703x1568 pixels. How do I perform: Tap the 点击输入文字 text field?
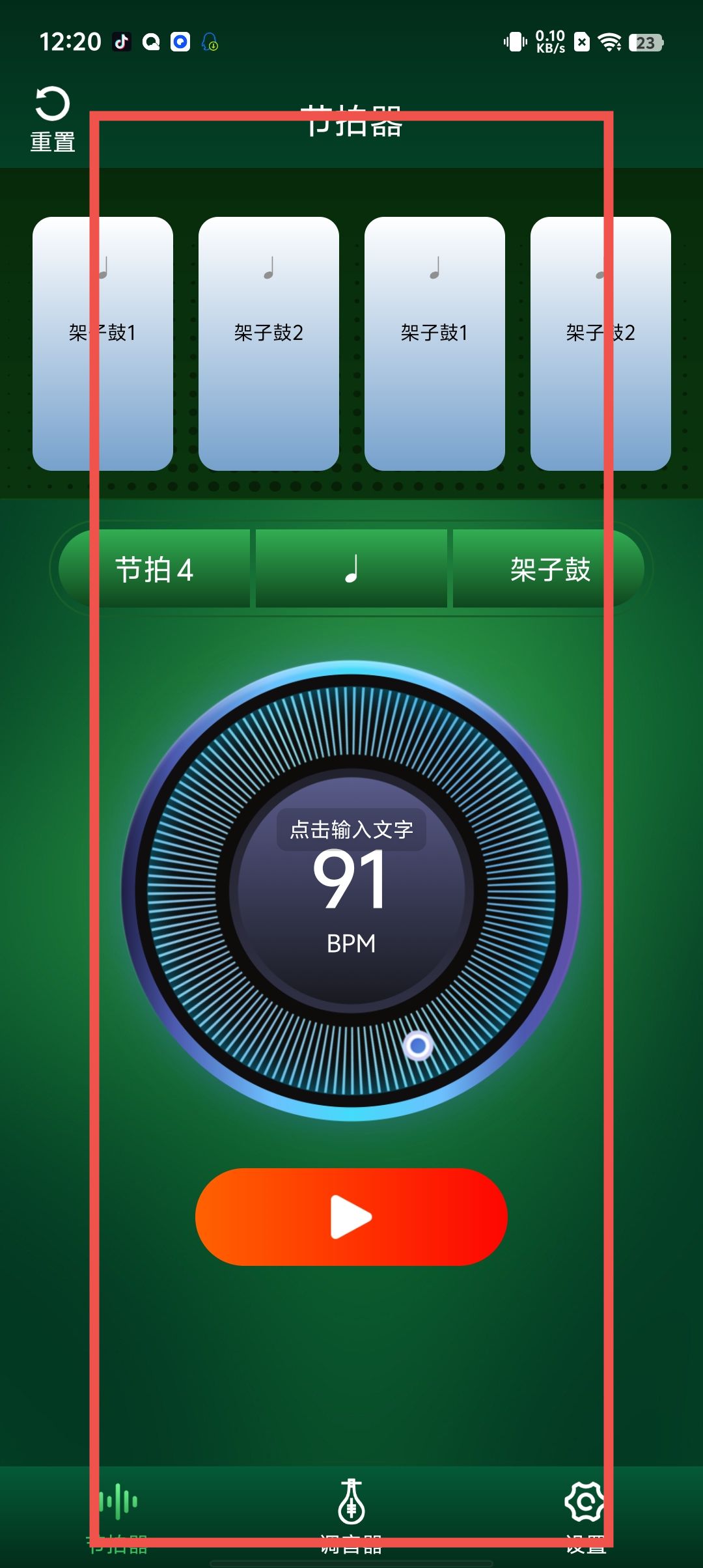(x=351, y=830)
